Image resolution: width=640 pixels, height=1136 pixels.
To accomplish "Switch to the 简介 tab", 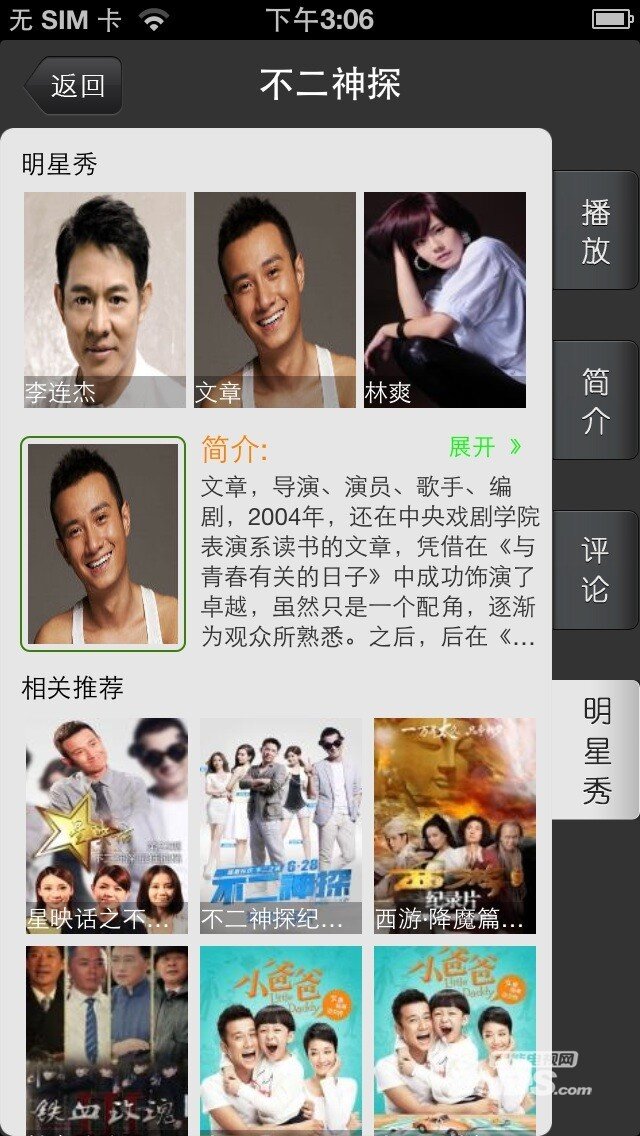I will (595, 400).
